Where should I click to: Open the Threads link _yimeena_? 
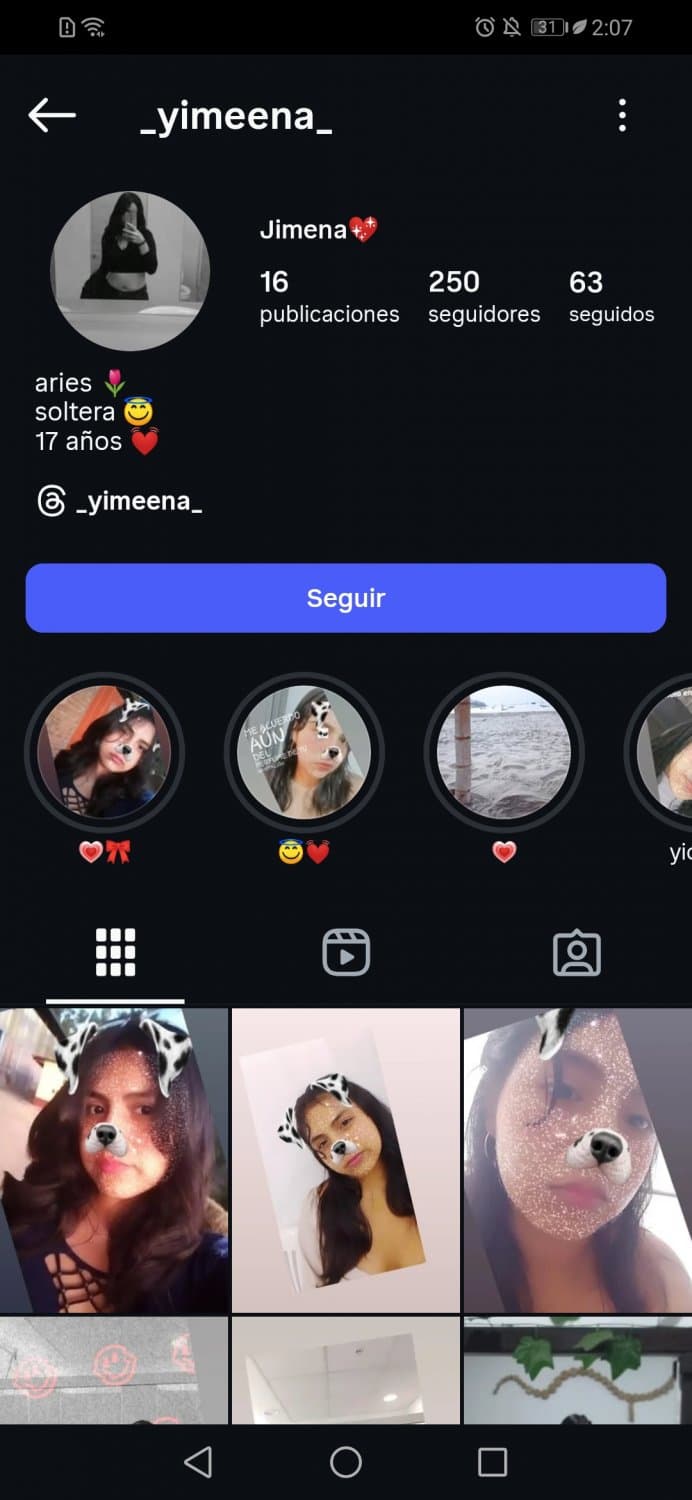(120, 501)
